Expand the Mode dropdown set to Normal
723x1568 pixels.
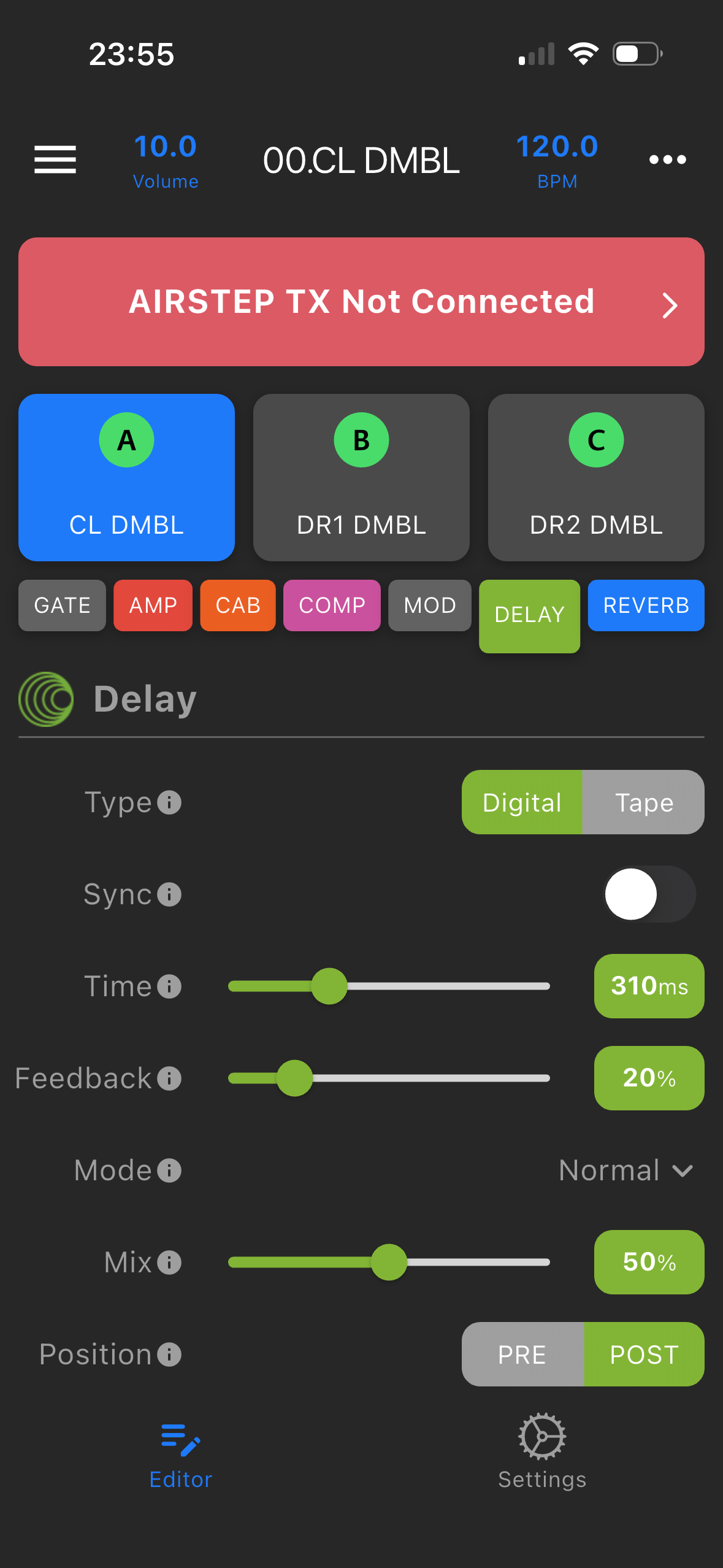click(625, 1170)
